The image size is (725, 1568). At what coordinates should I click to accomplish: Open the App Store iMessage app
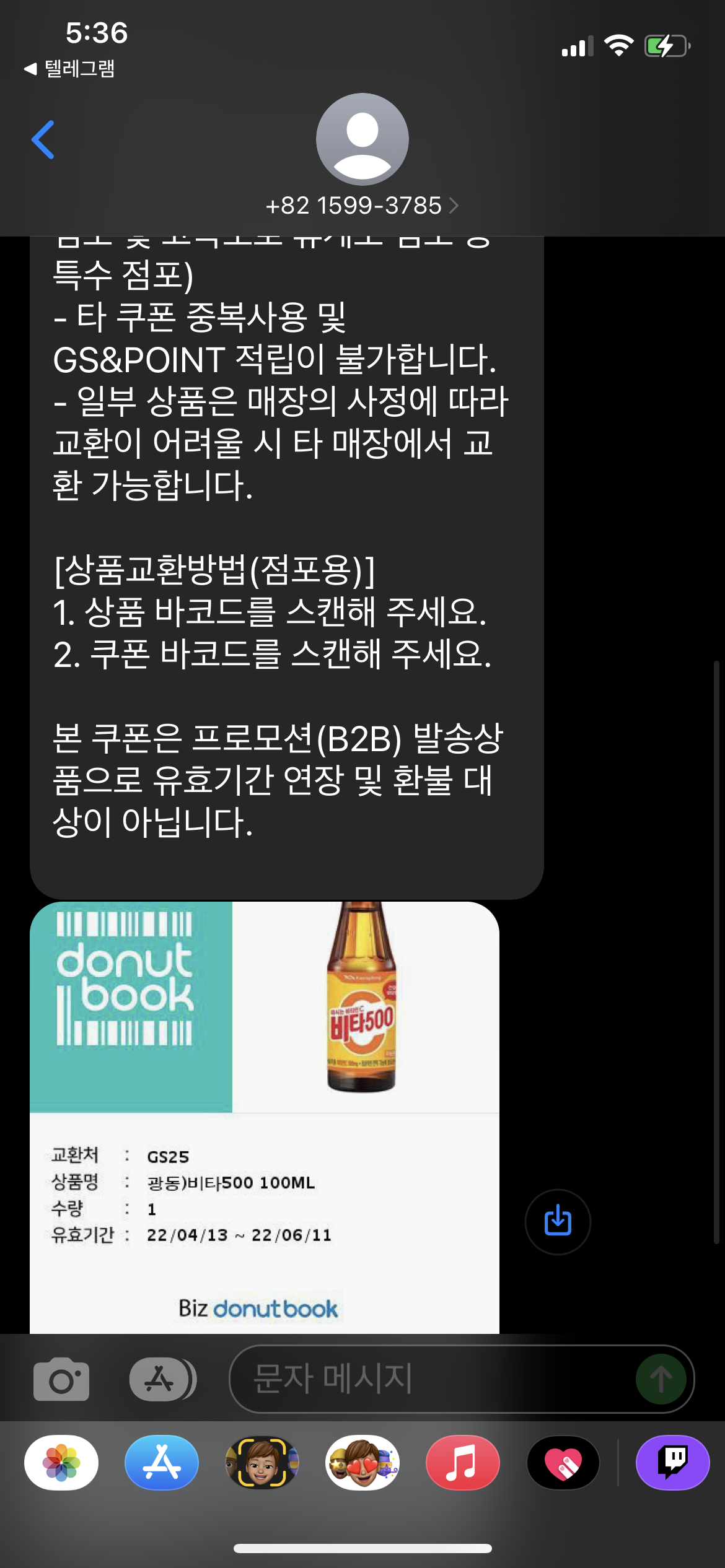coord(162,1462)
